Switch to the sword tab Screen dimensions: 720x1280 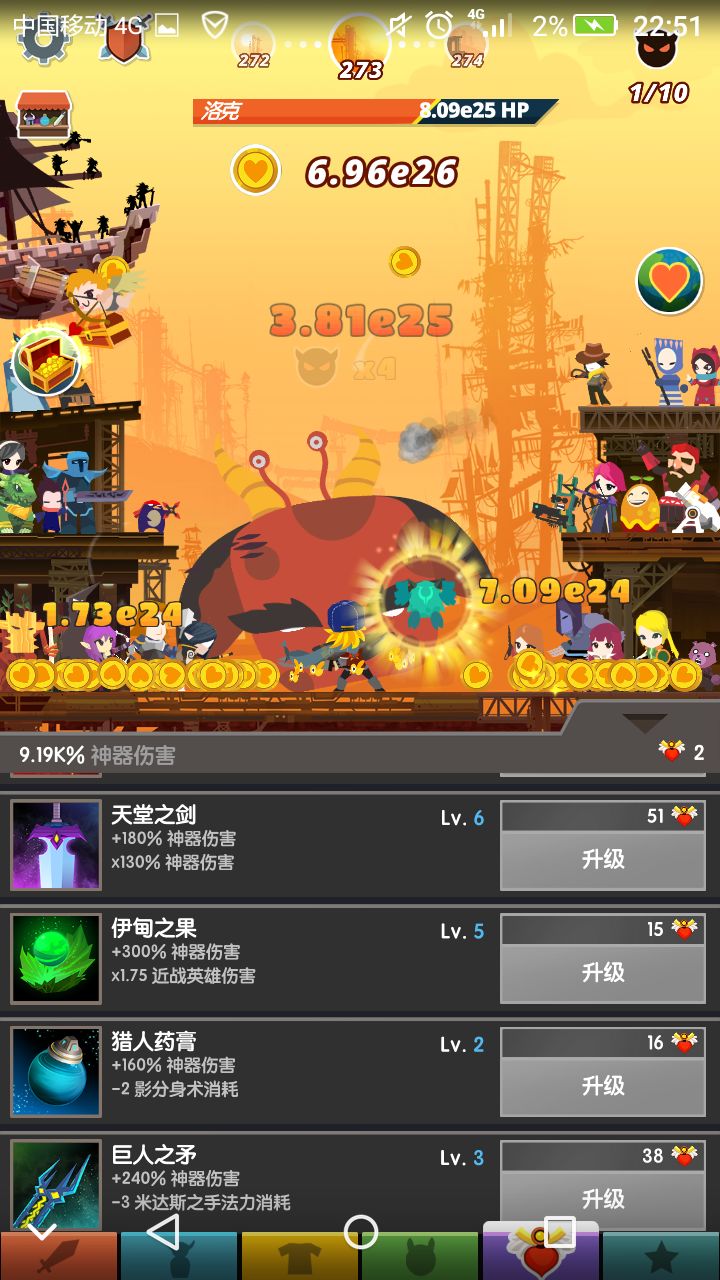click(x=59, y=1256)
